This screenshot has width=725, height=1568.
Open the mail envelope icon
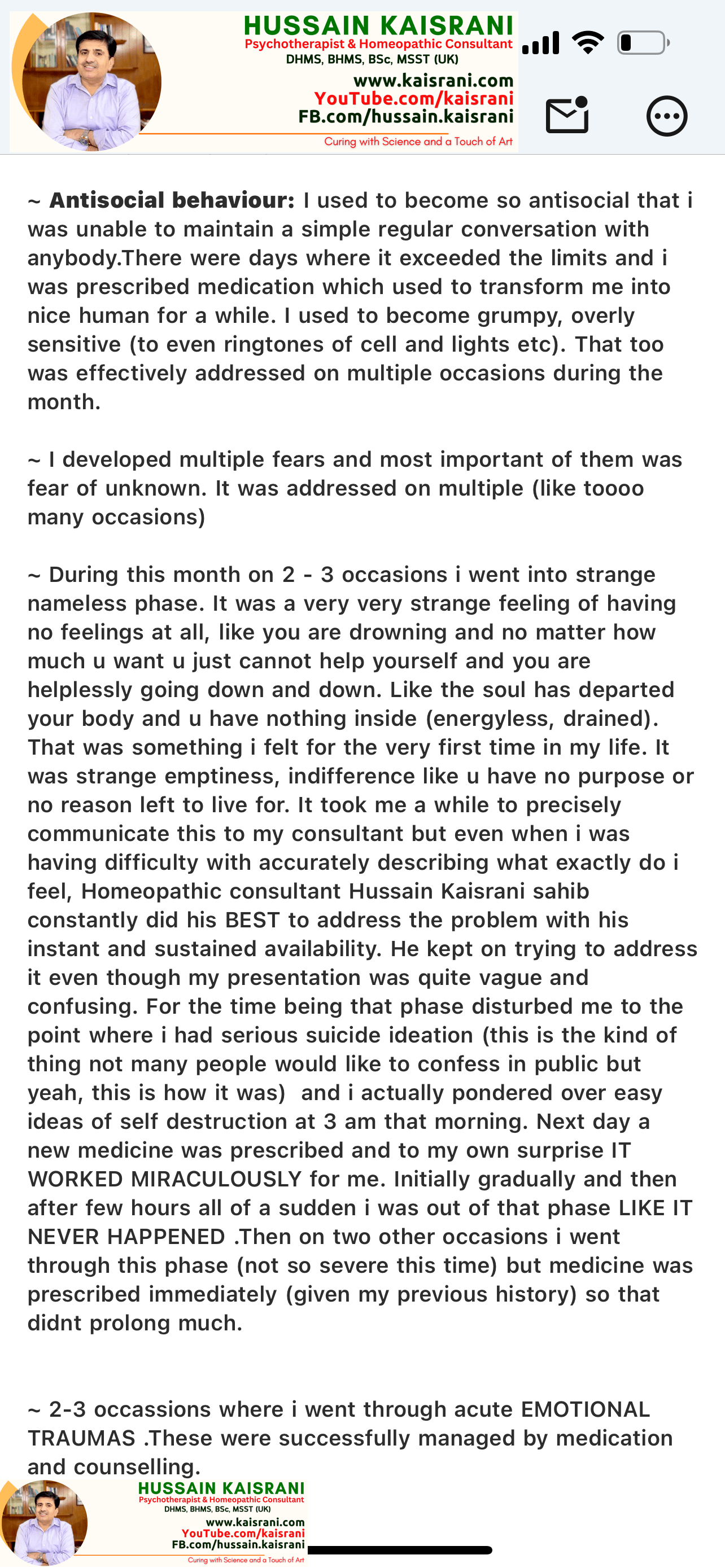(567, 116)
